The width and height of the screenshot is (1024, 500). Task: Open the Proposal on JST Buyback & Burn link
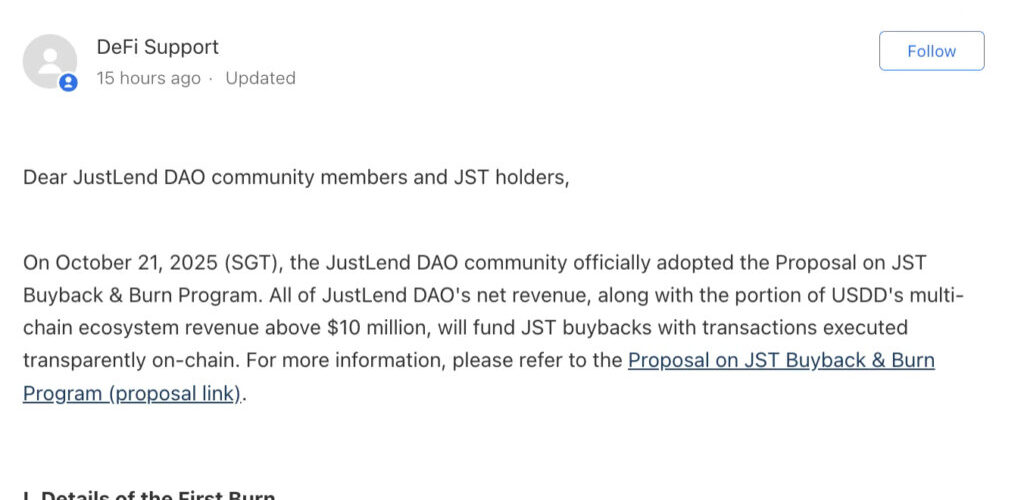(x=780, y=360)
